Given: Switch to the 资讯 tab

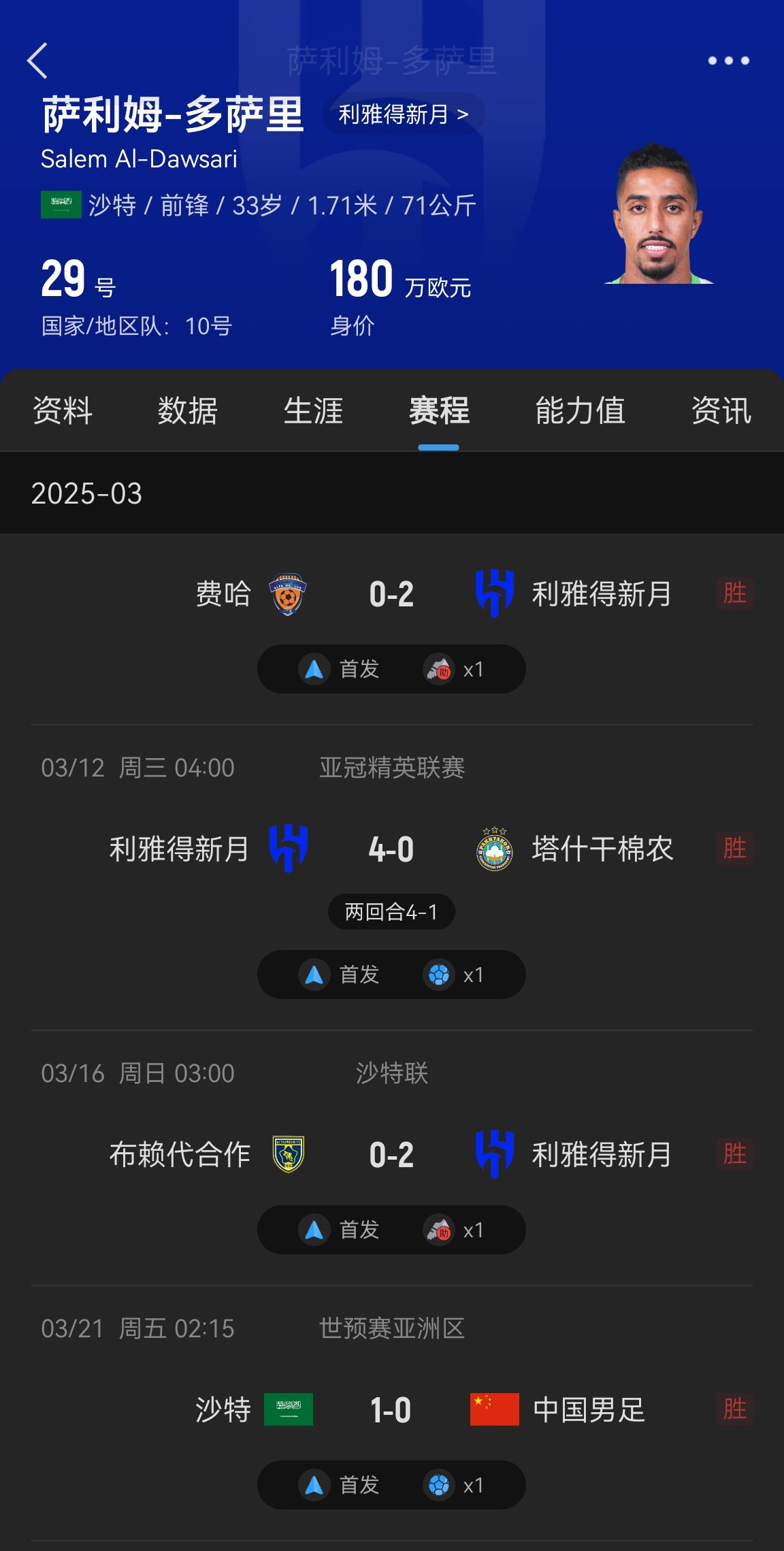Looking at the screenshot, I should [x=721, y=410].
